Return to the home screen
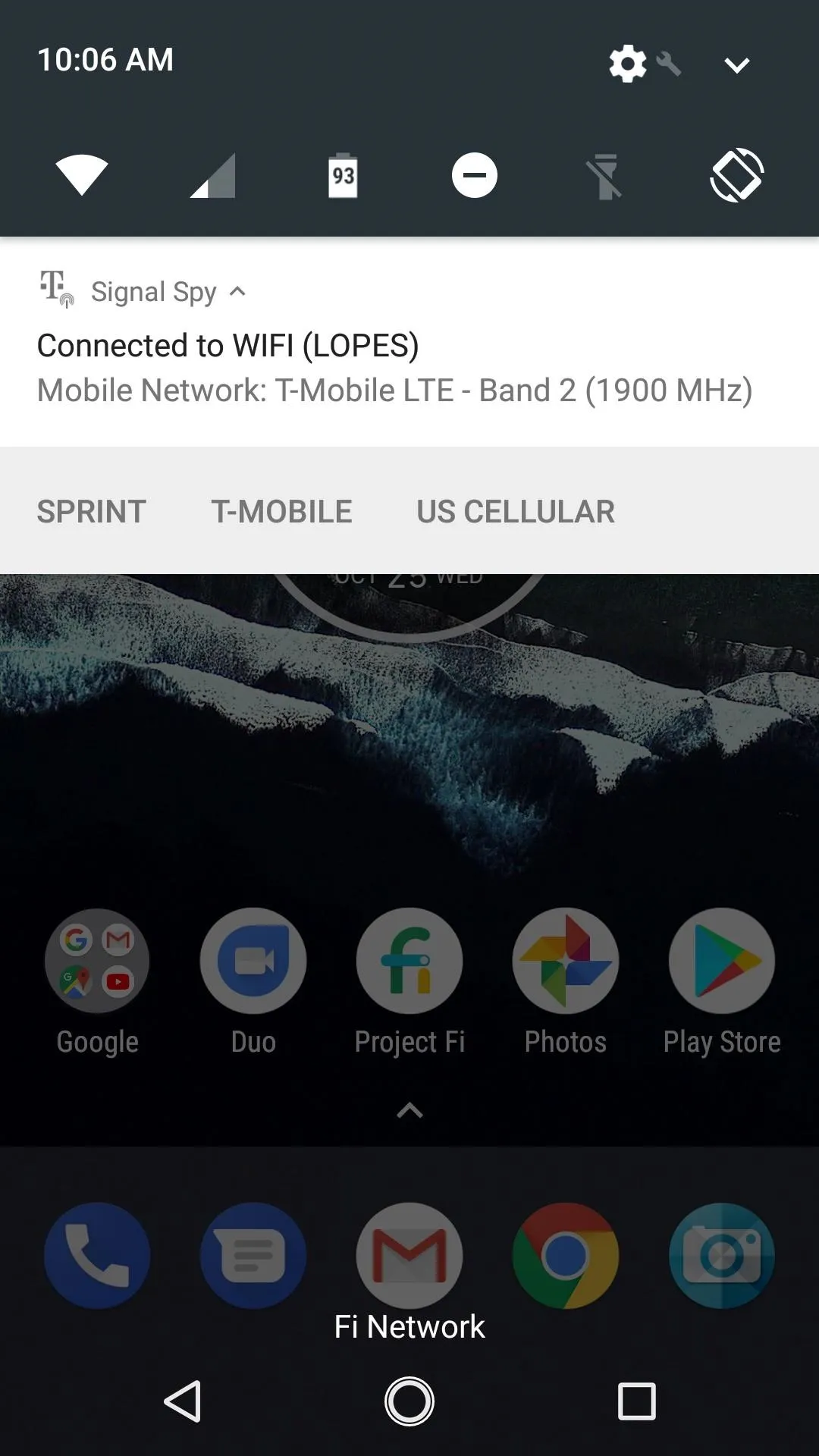Image resolution: width=819 pixels, height=1456 pixels. tap(409, 1401)
